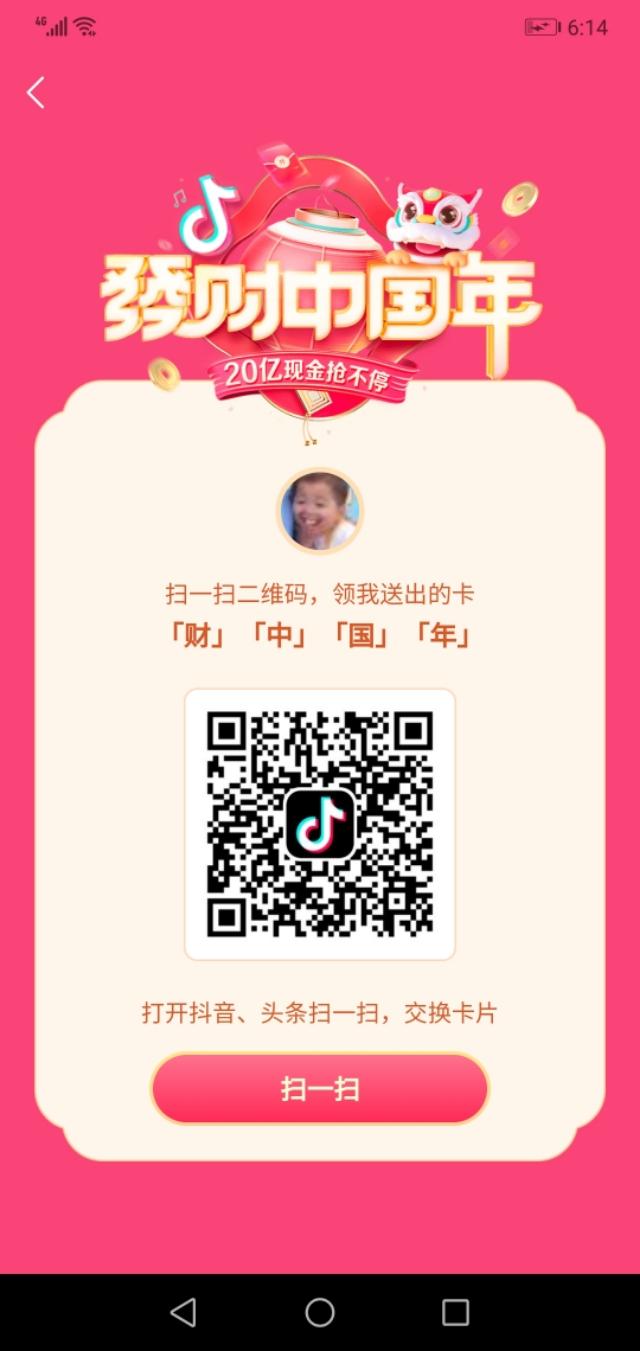The width and height of the screenshot is (640, 1351).
Task: Go to the system home screen
Action: point(320,1312)
